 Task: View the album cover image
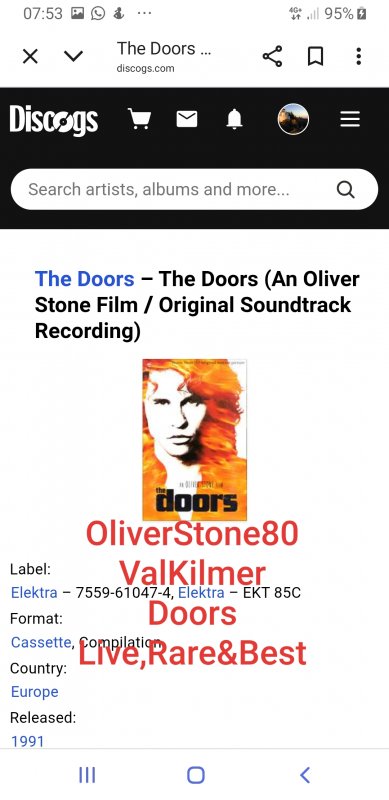(x=194, y=439)
